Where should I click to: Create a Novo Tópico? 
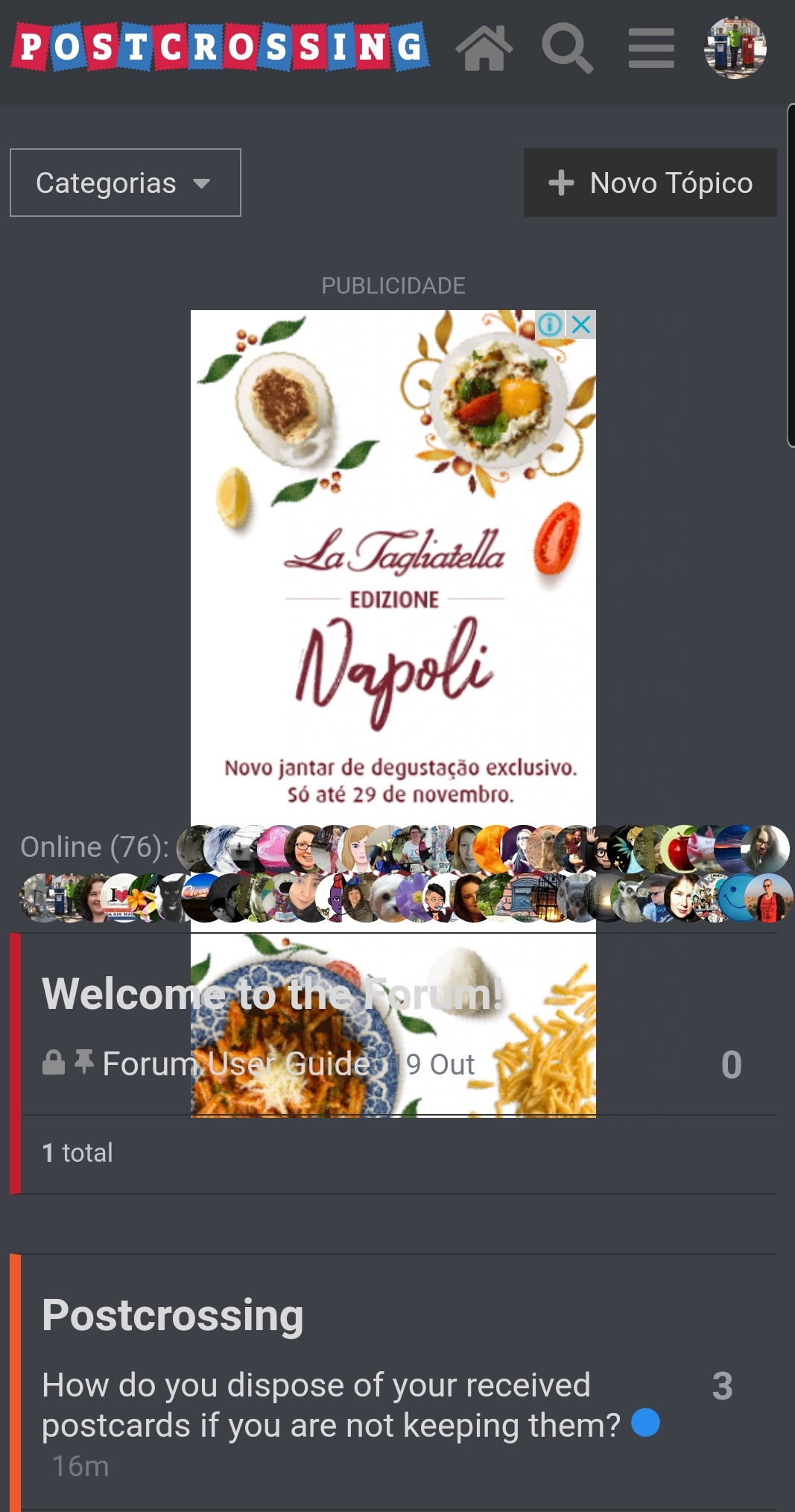pos(650,183)
